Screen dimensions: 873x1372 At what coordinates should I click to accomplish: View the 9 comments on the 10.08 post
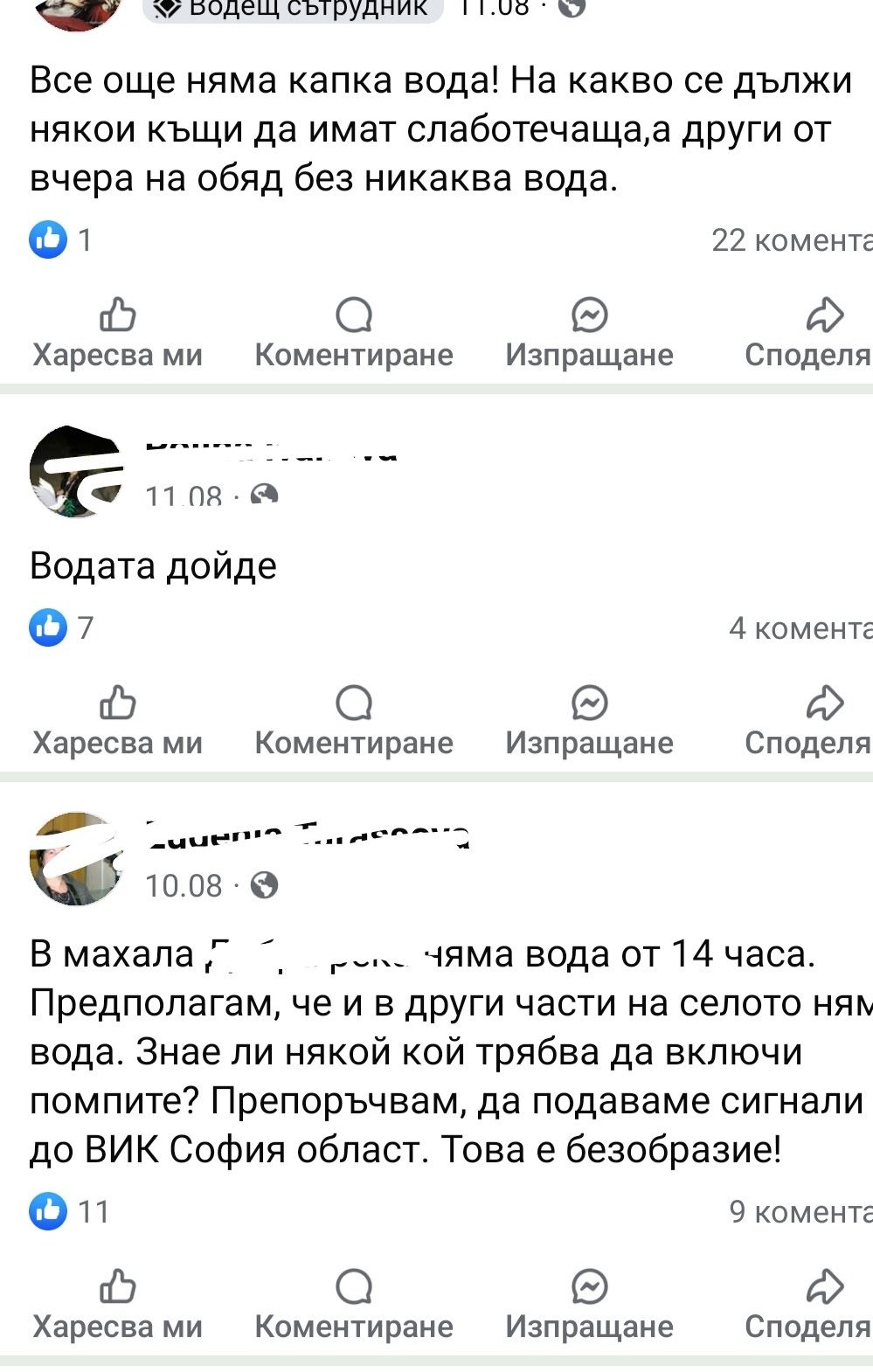(x=800, y=1211)
